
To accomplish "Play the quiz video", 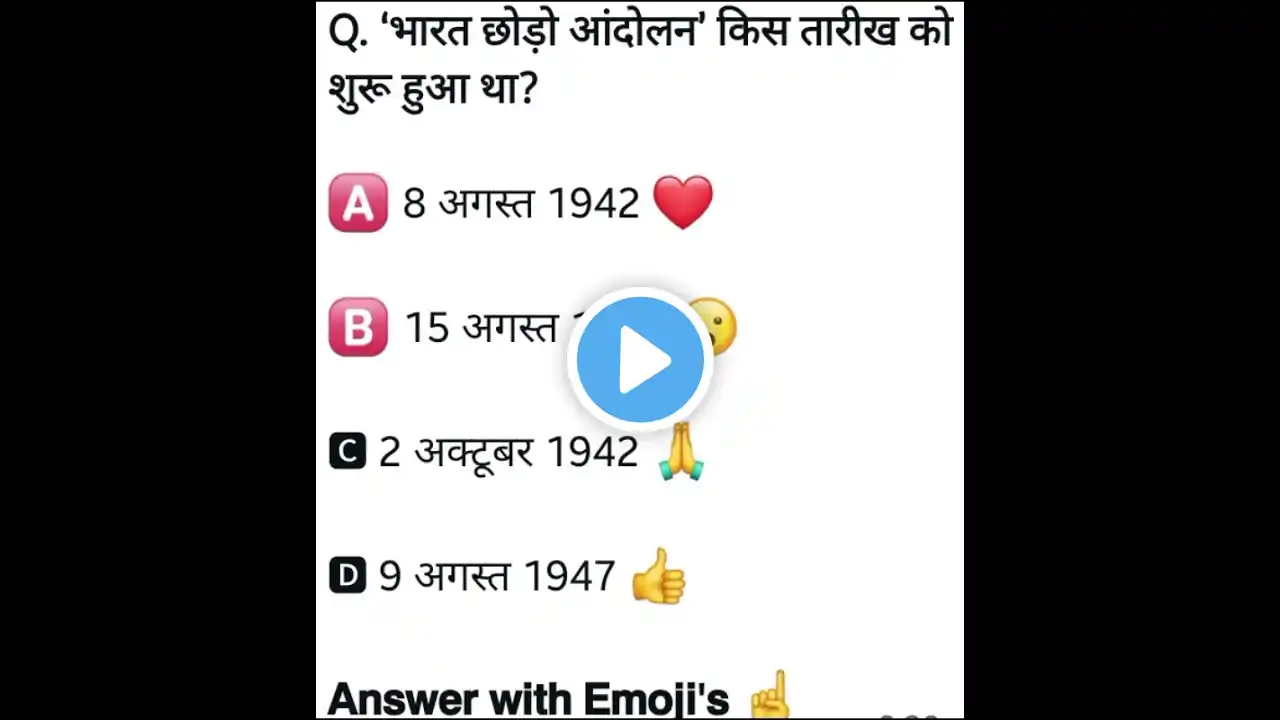I will pyautogui.click(x=640, y=360).
